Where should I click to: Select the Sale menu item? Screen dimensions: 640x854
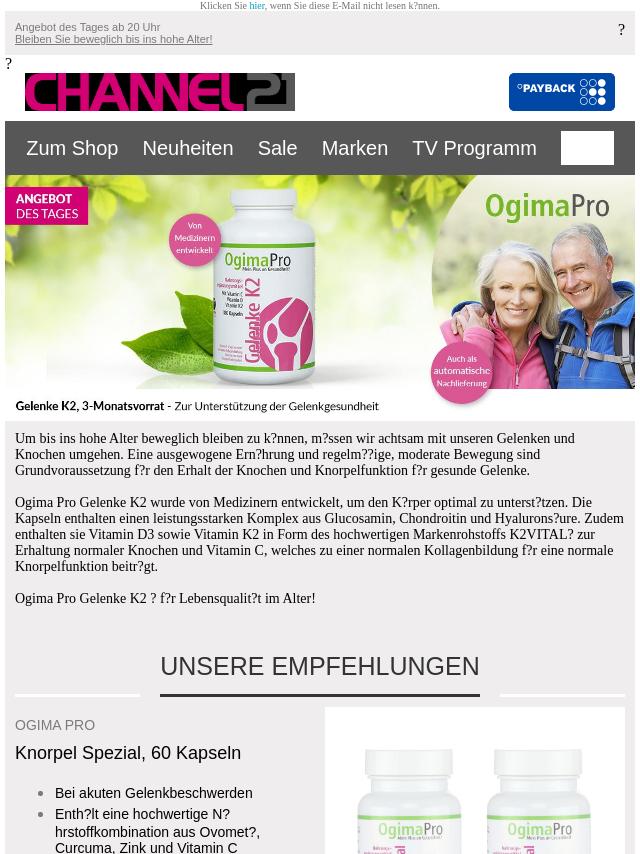(277, 148)
